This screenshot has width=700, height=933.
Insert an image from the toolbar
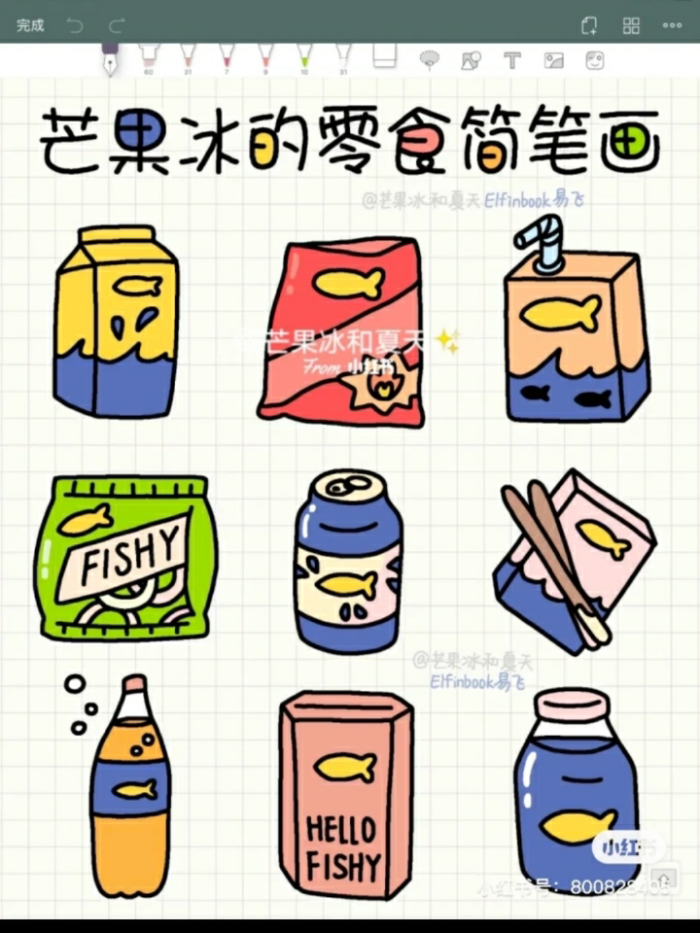553,60
